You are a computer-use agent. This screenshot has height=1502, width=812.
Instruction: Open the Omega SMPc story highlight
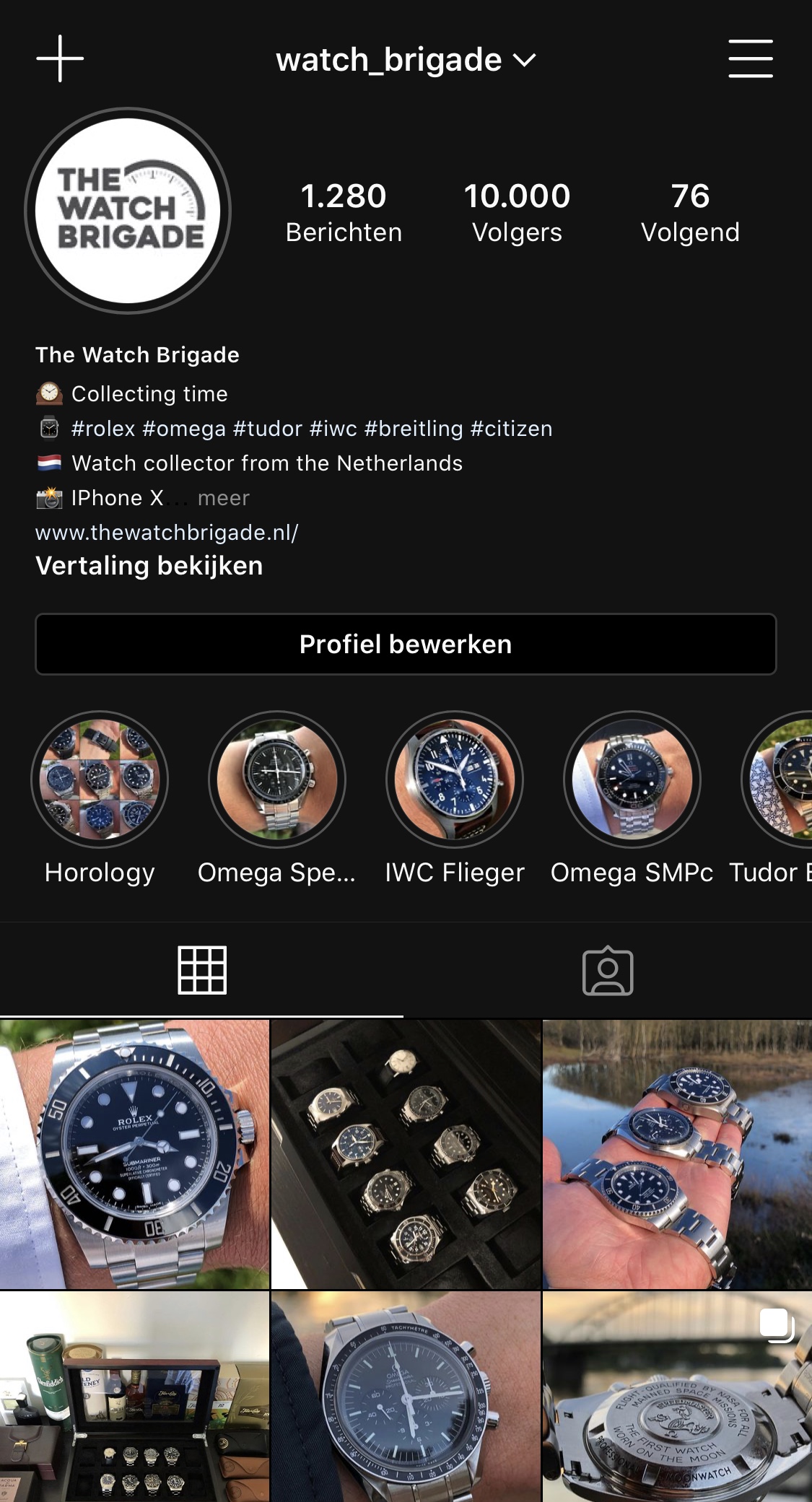click(x=632, y=780)
